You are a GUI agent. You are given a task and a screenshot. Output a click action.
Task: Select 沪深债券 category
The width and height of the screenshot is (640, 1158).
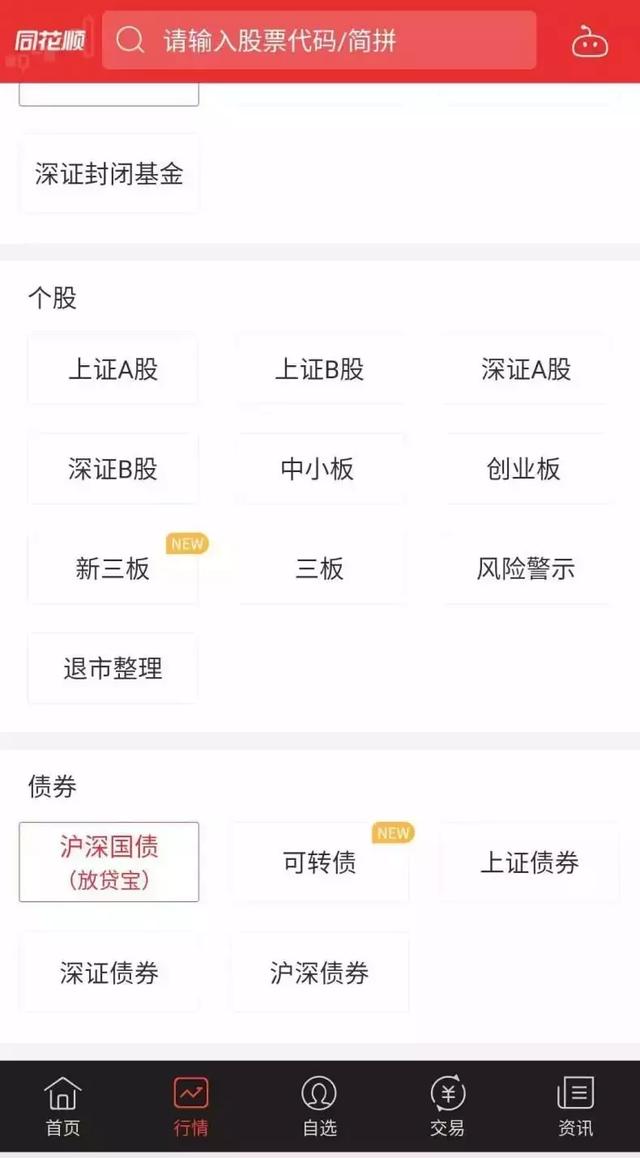pos(319,972)
